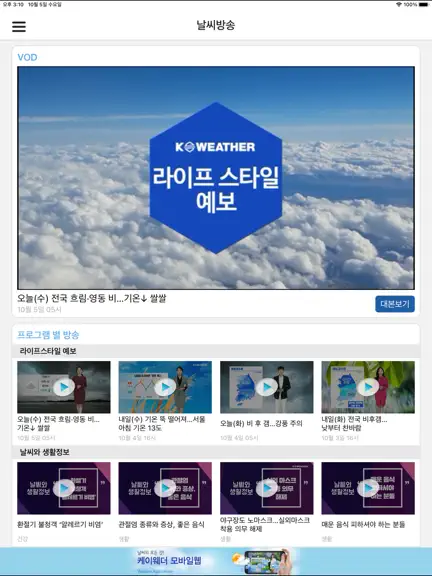Play video 내일(화) 전국 비후갬
This screenshot has height=576, width=432.
point(368,387)
